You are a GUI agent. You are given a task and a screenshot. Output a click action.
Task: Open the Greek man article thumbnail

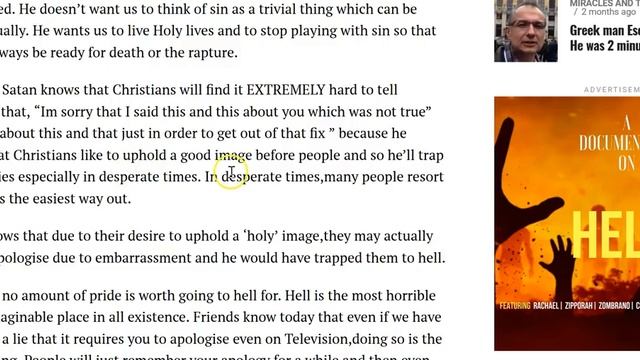pyautogui.click(x=526, y=31)
